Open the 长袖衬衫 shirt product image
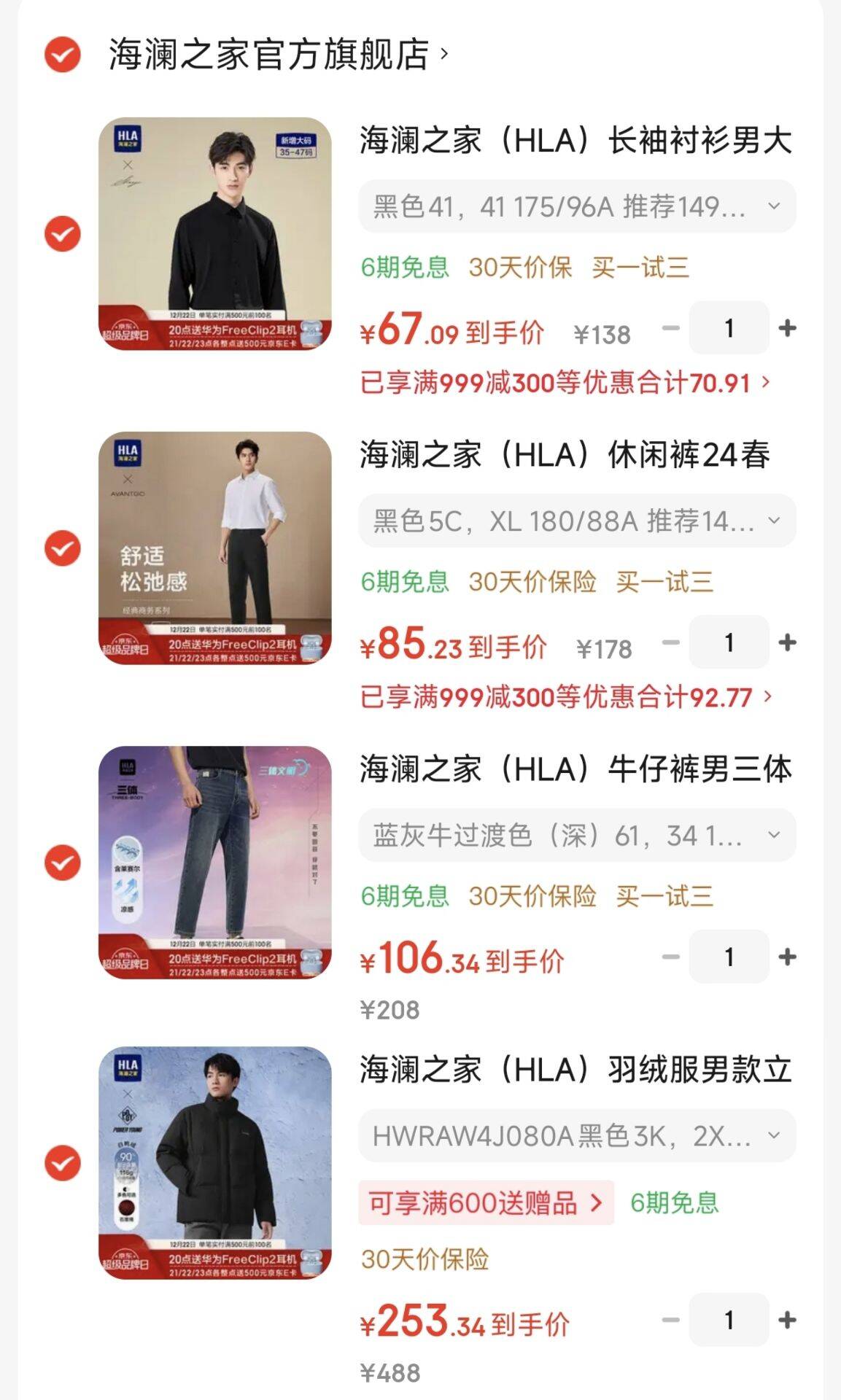This screenshot has height=1400, width=841. click(215, 233)
